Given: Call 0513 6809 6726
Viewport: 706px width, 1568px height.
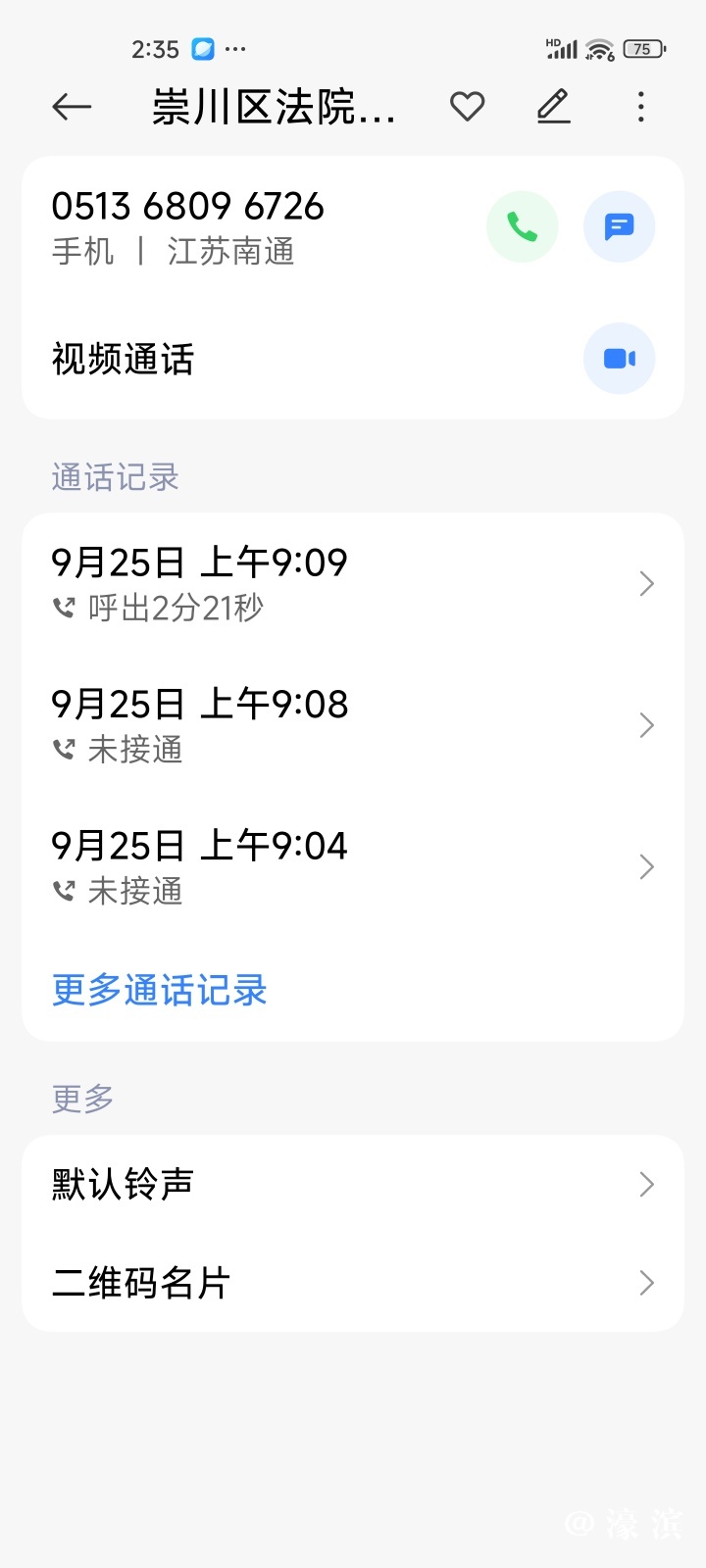Looking at the screenshot, I should [522, 227].
